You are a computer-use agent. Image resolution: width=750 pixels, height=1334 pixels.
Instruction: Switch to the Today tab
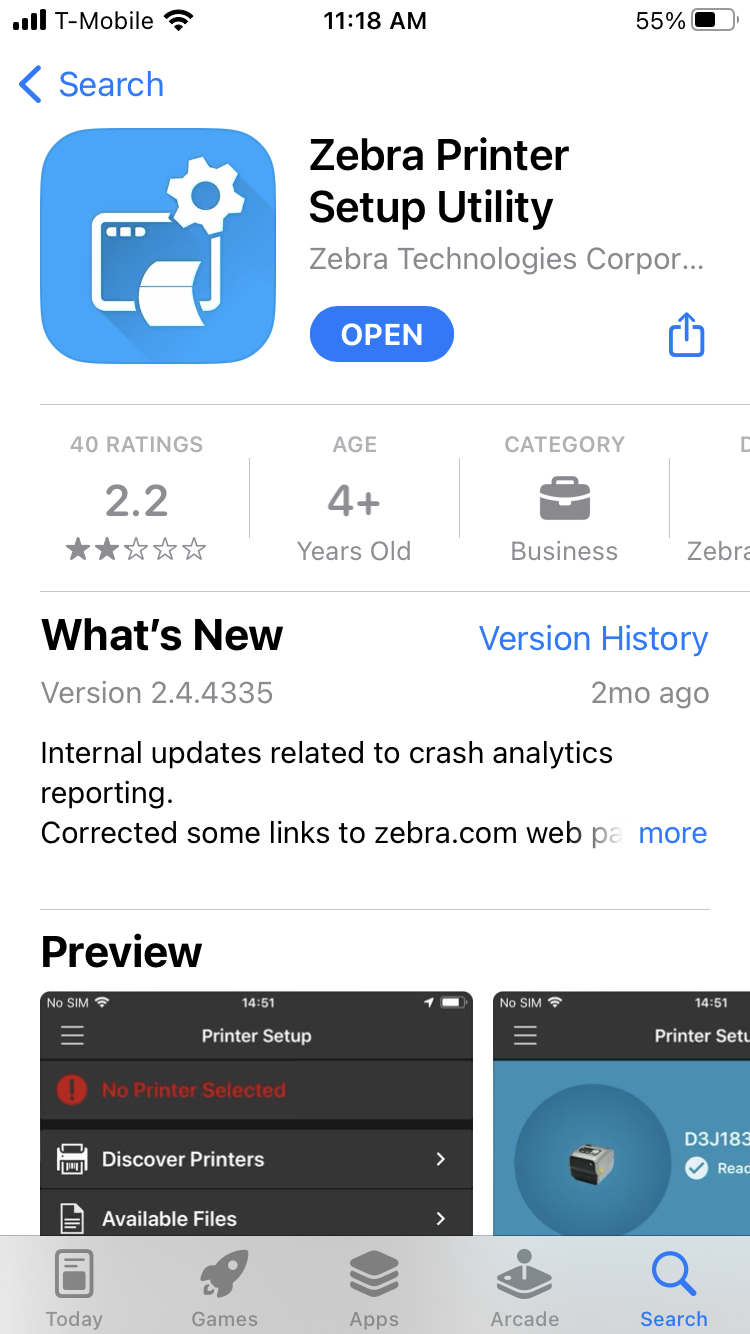coord(74,1288)
